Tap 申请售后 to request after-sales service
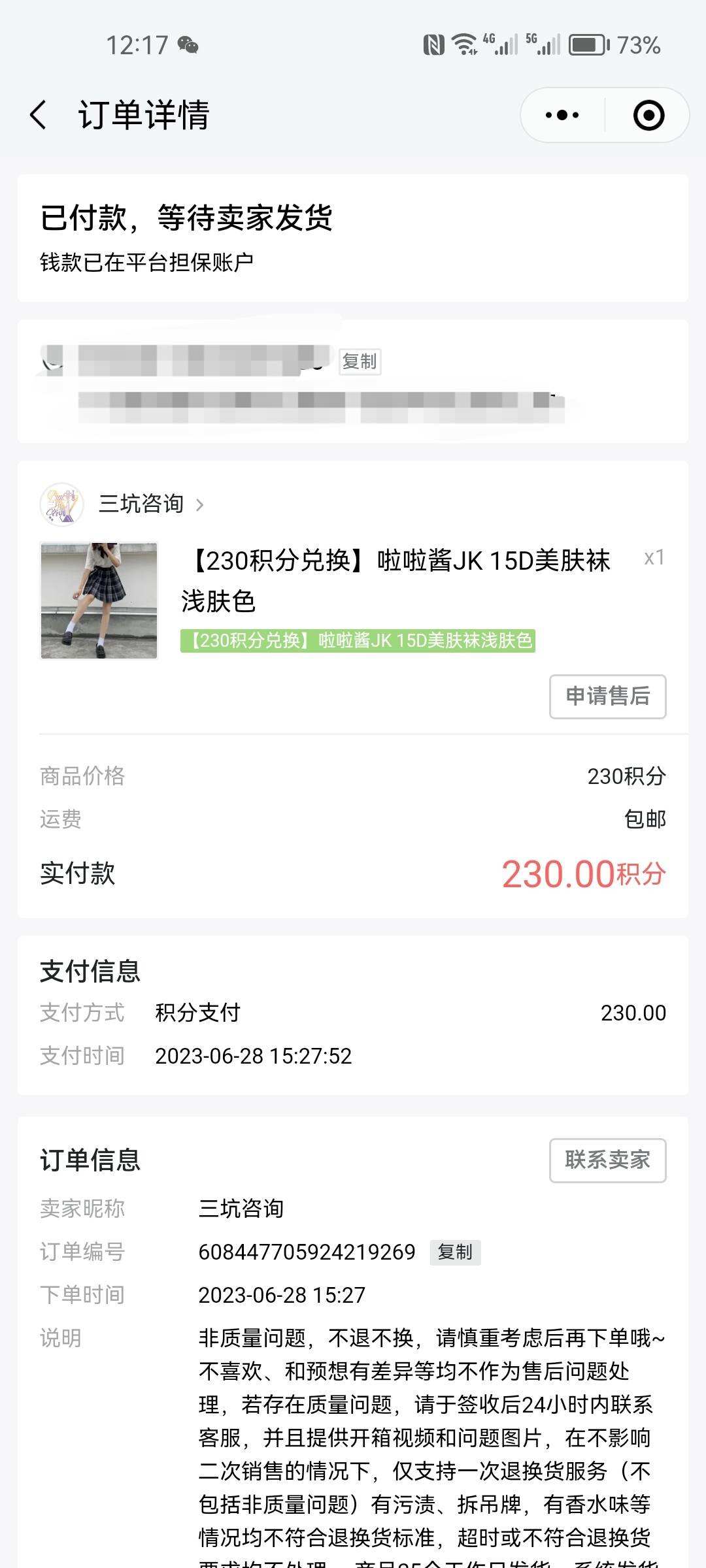 [x=607, y=696]
